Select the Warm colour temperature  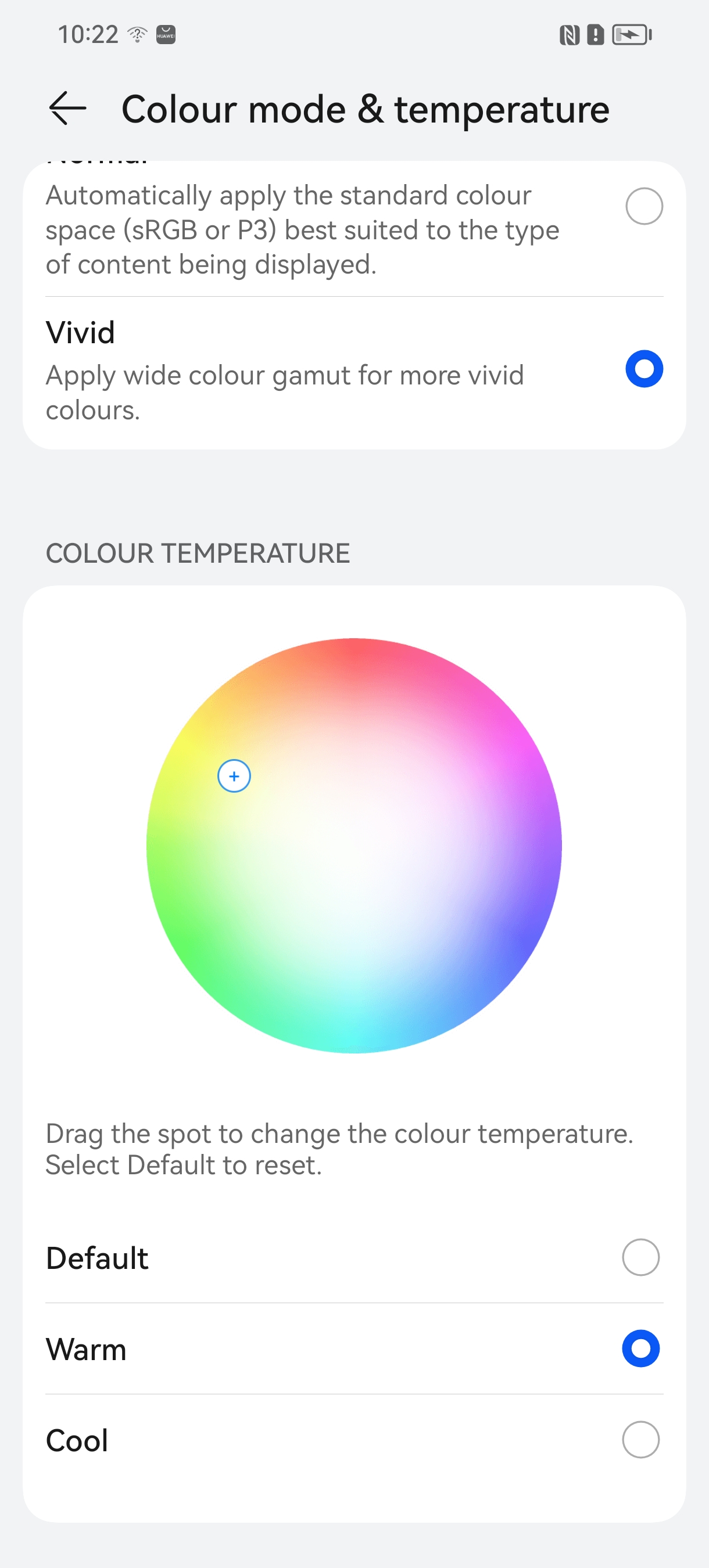[640, 1348]
